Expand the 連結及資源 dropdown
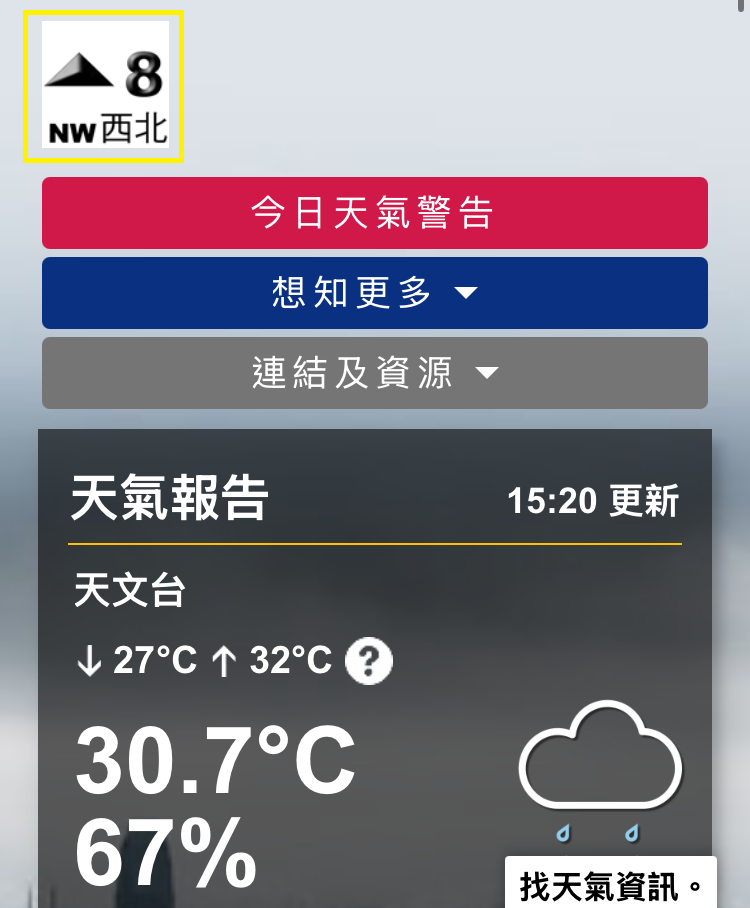The width and height of the screenshot is (750, 908). pyautogui.click(x=374, y=373)
